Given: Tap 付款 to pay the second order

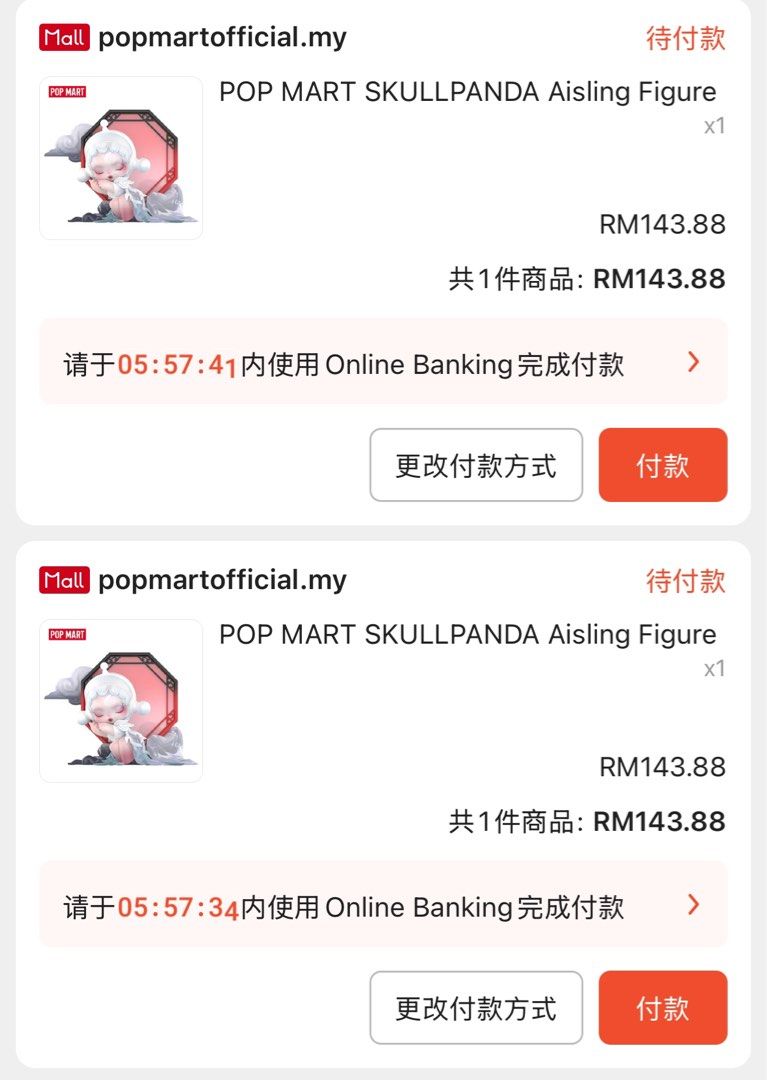Looking at the screenshot, I should point(663,1007).
